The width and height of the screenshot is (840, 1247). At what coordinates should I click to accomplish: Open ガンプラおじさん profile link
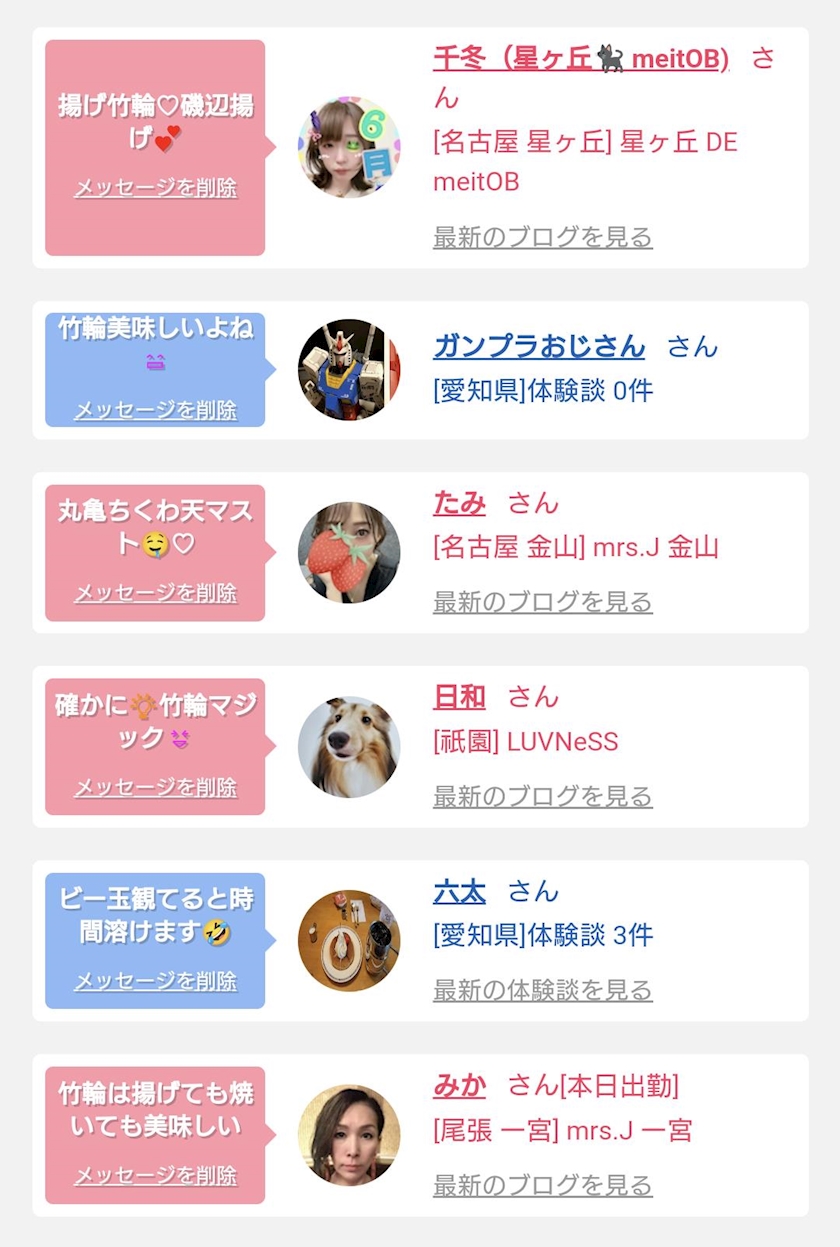pyautogui.click(x=539, y=346)
